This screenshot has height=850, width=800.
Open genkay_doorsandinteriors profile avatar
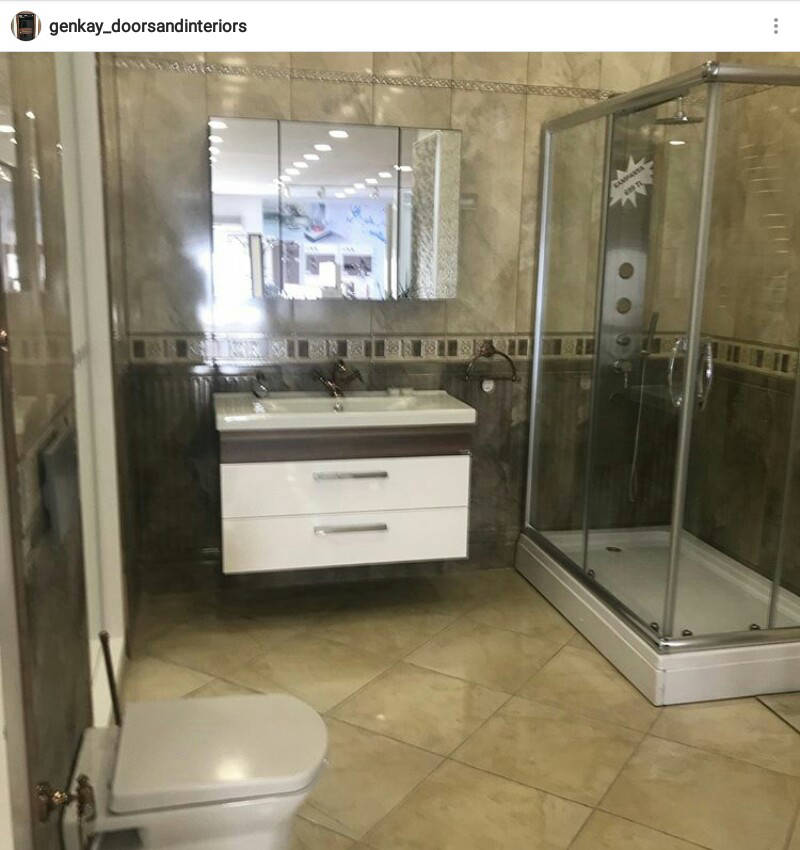coord(25,26)
